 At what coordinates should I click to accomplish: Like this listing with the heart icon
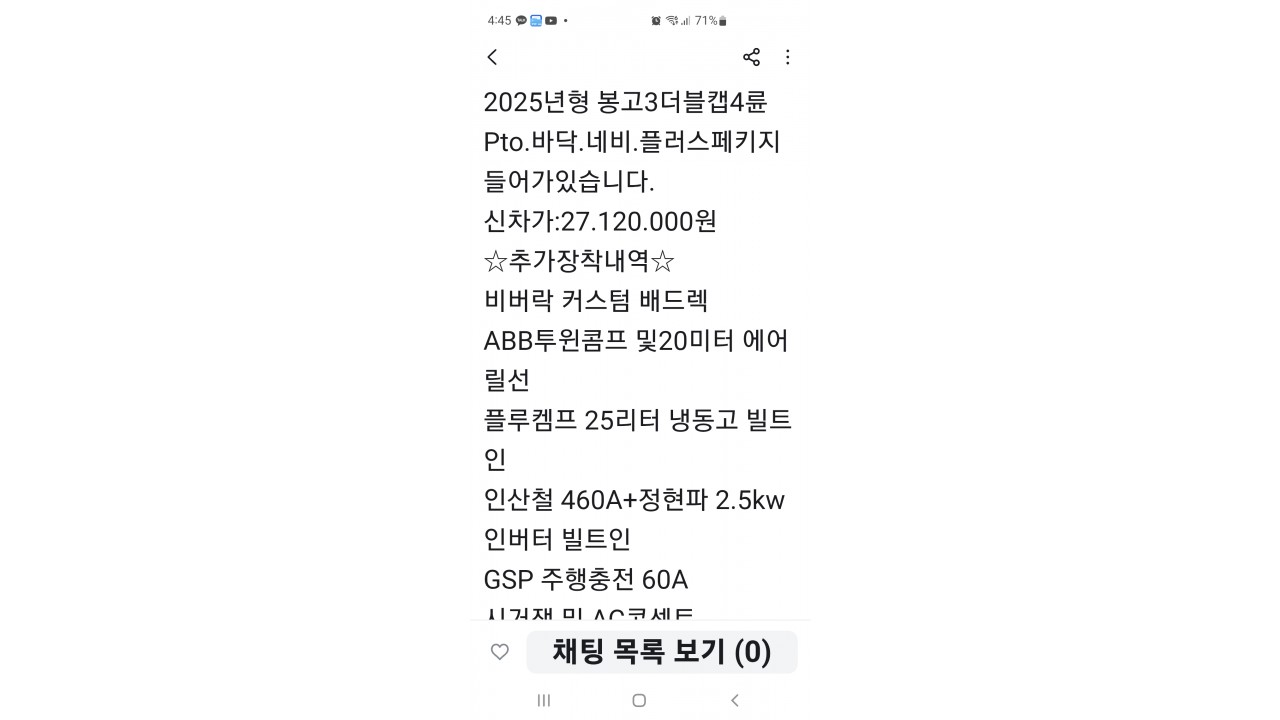[500, 652]
